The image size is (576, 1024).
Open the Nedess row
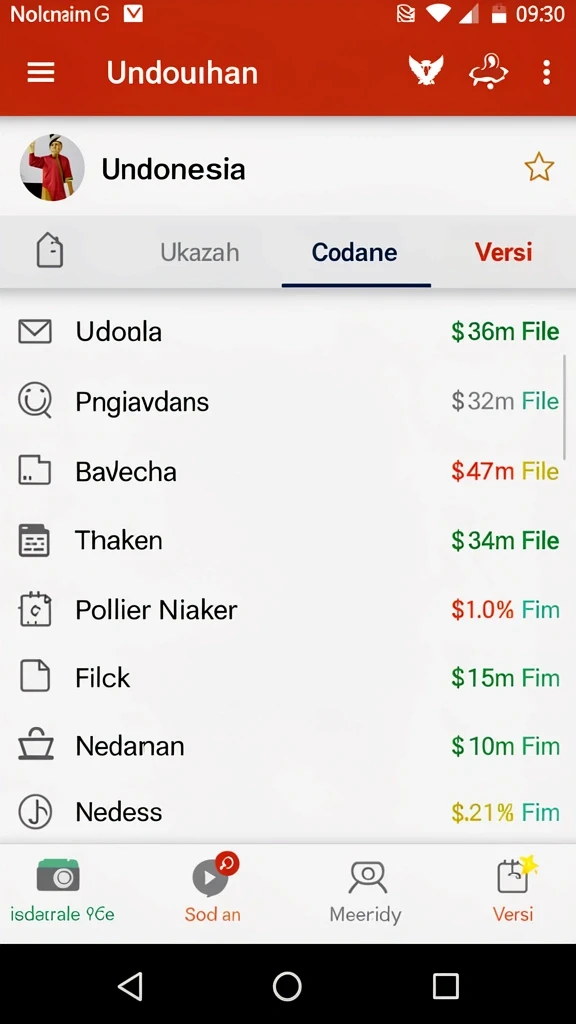(x=288, y=812)
